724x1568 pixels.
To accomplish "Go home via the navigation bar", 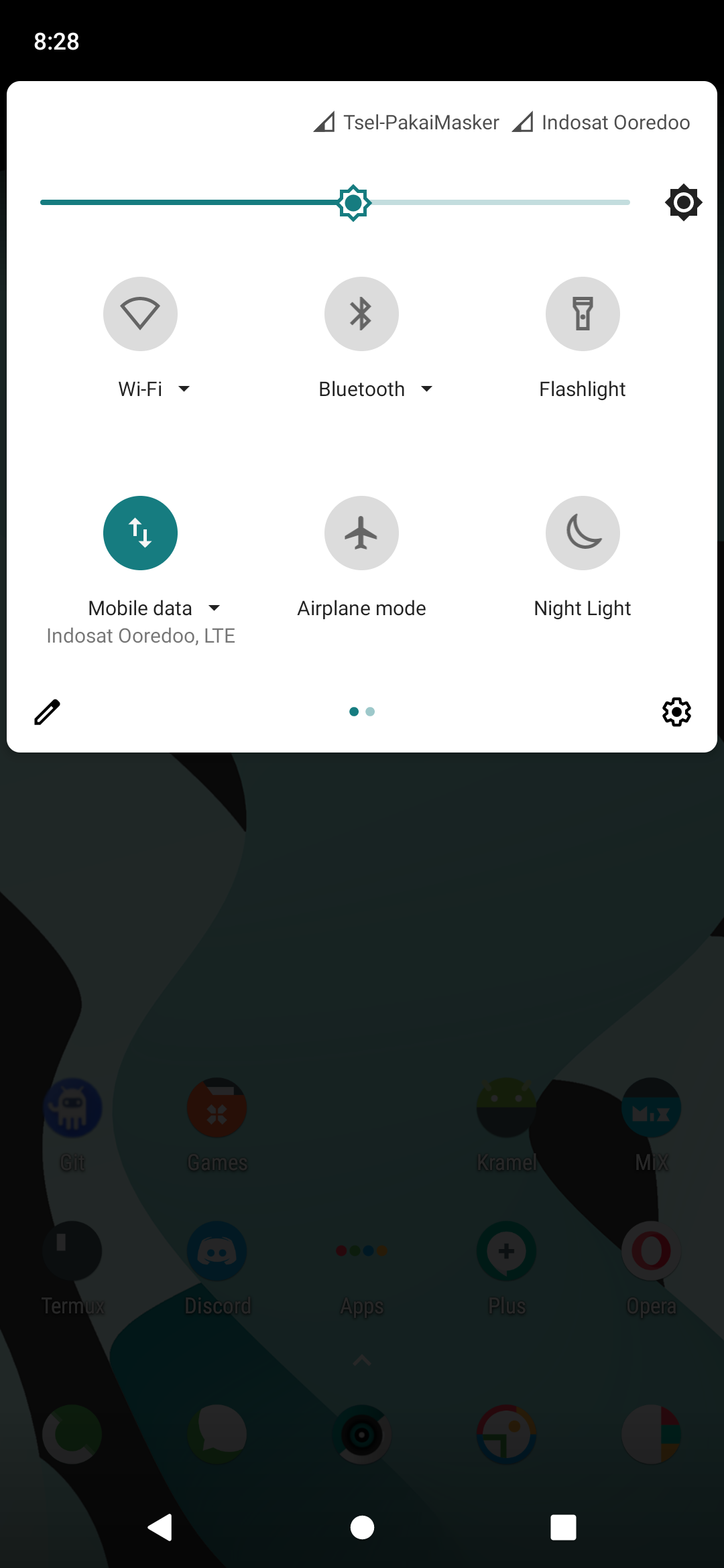I will (362, 1527).
